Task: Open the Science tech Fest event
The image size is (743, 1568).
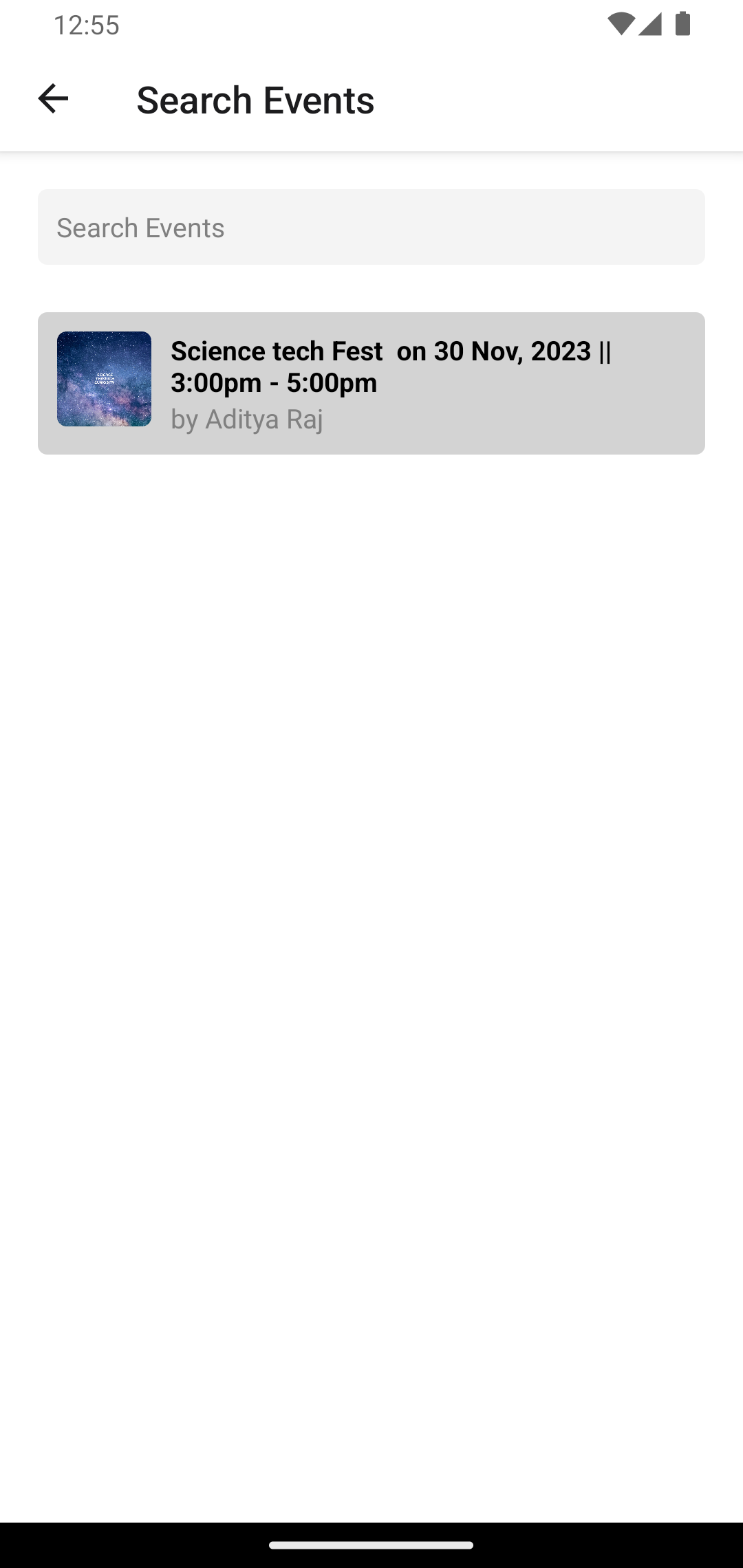Action: (x=371, y=383)
